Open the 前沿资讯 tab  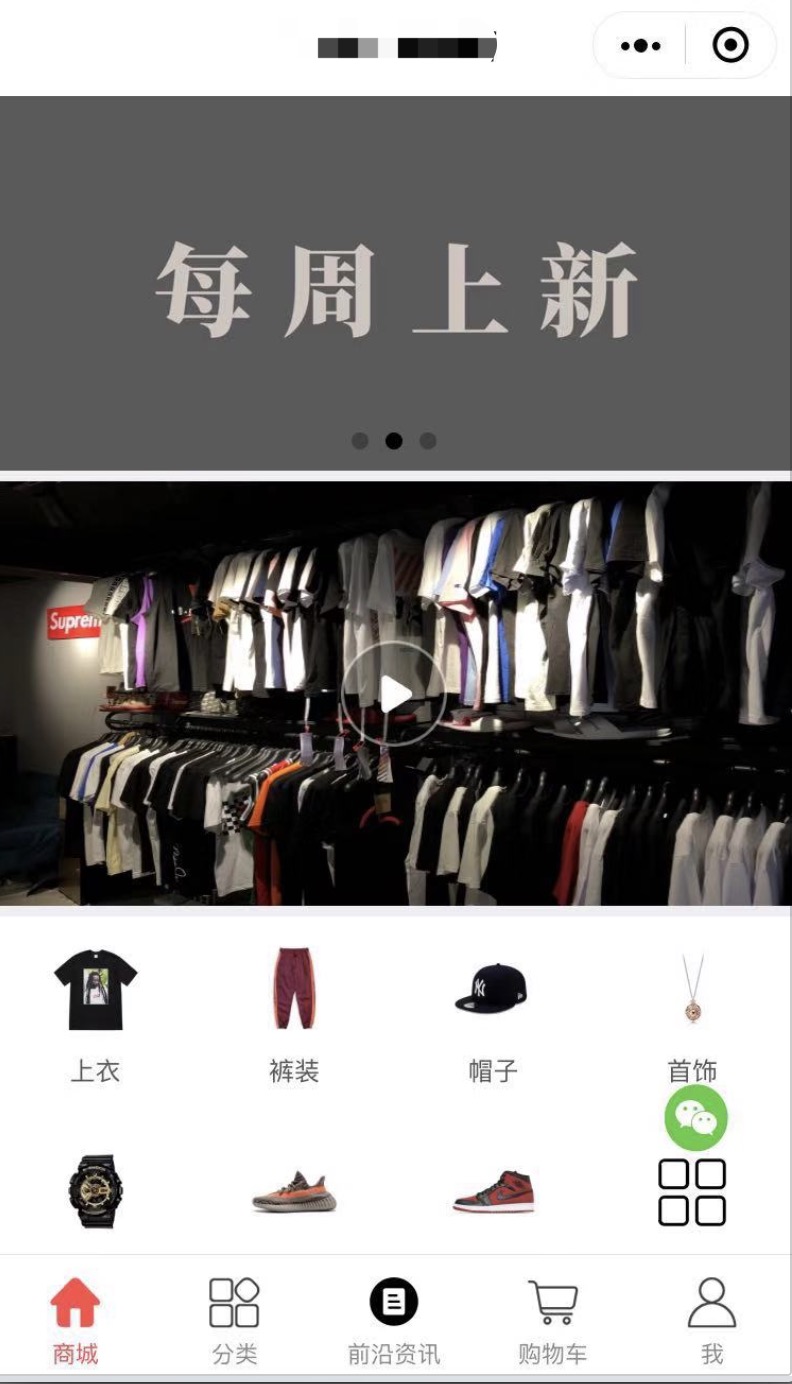click(x=394, y=1320)
